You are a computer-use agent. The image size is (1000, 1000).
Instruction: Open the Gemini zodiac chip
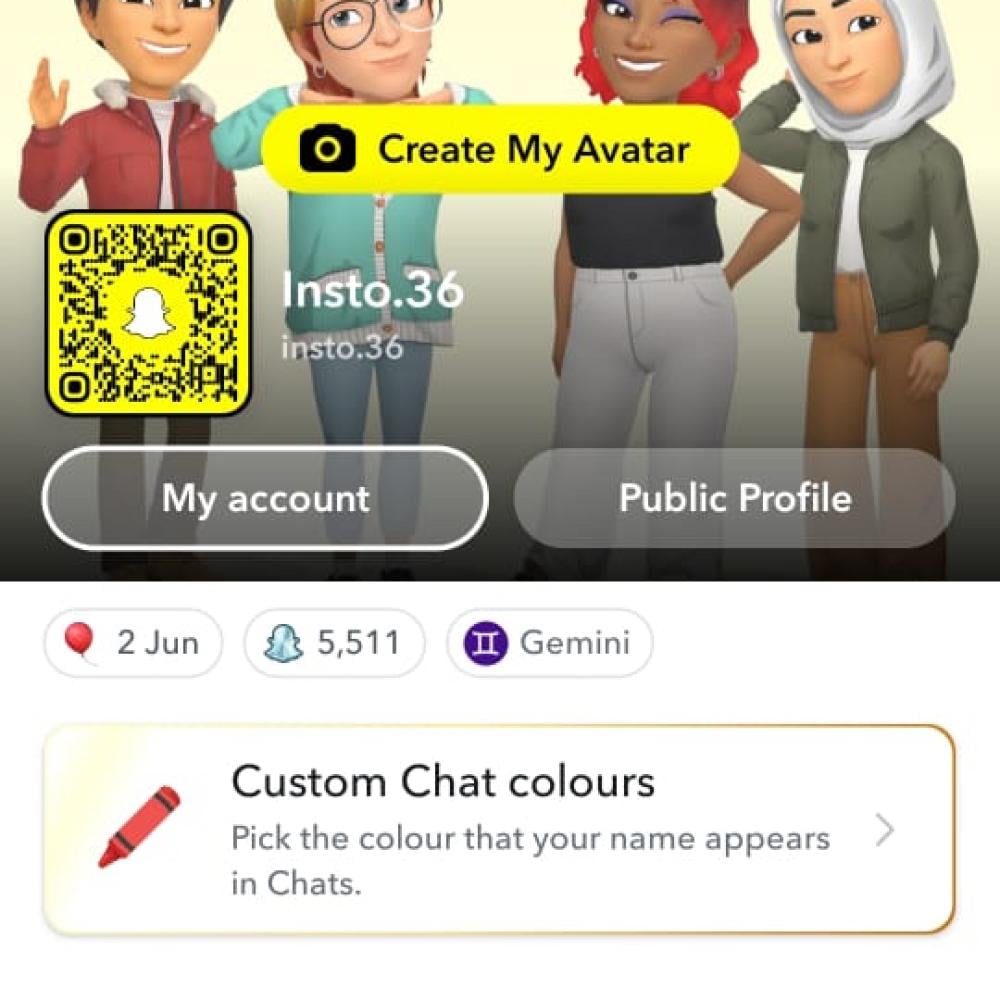(549, 642)
